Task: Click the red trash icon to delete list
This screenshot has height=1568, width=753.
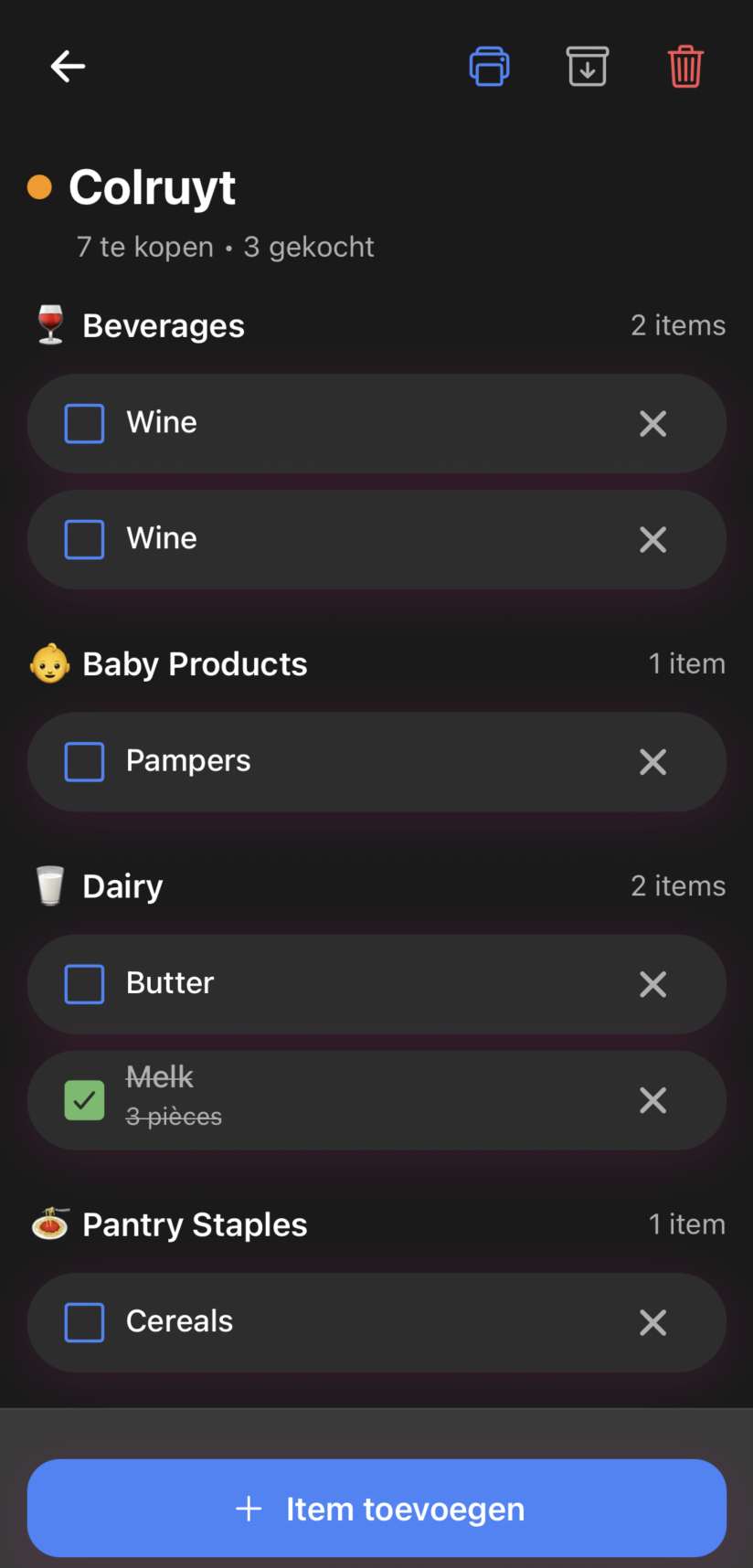Action: click(685, 66)
